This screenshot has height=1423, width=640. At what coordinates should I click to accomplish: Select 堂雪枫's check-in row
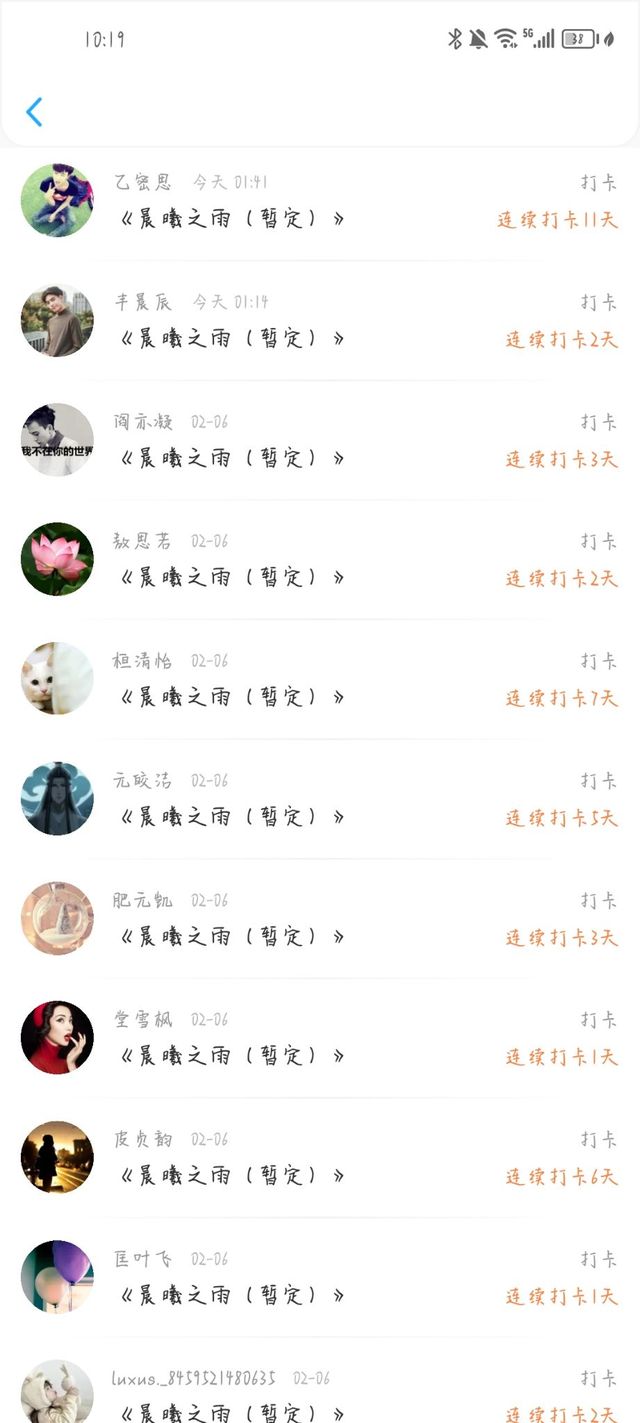pos(320,1038)
